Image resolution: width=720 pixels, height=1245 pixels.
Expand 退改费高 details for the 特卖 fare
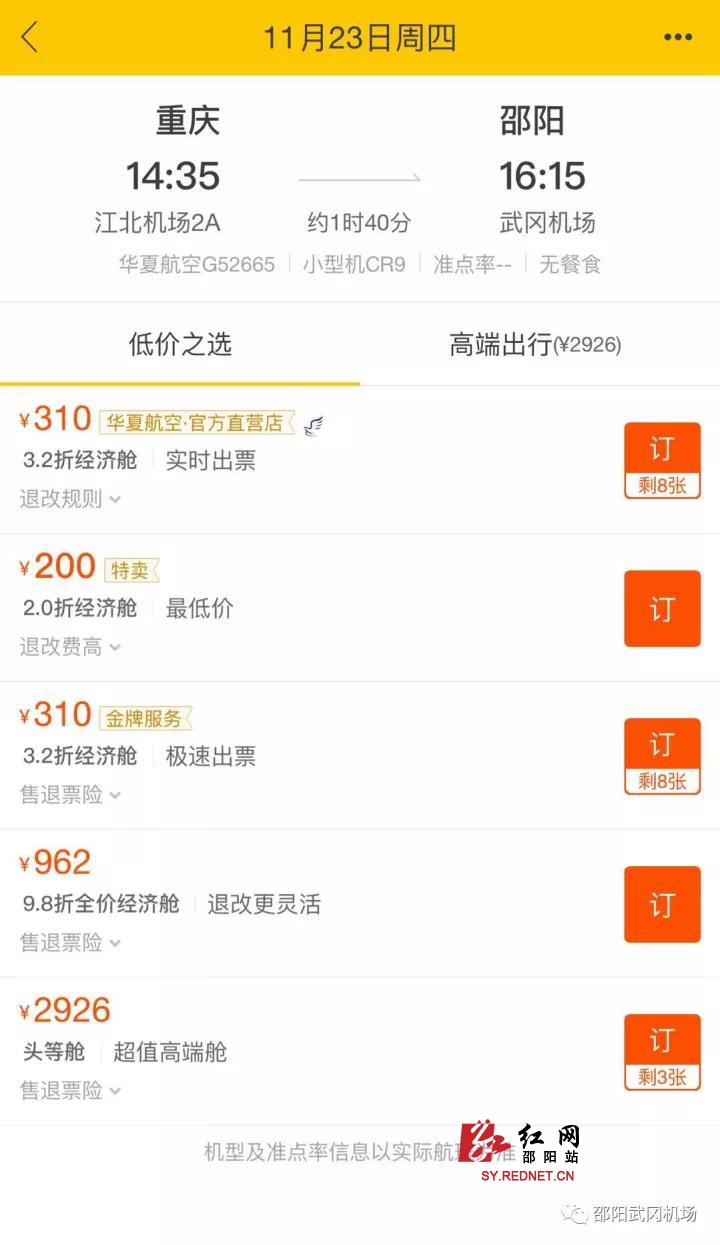click(70, 647)
